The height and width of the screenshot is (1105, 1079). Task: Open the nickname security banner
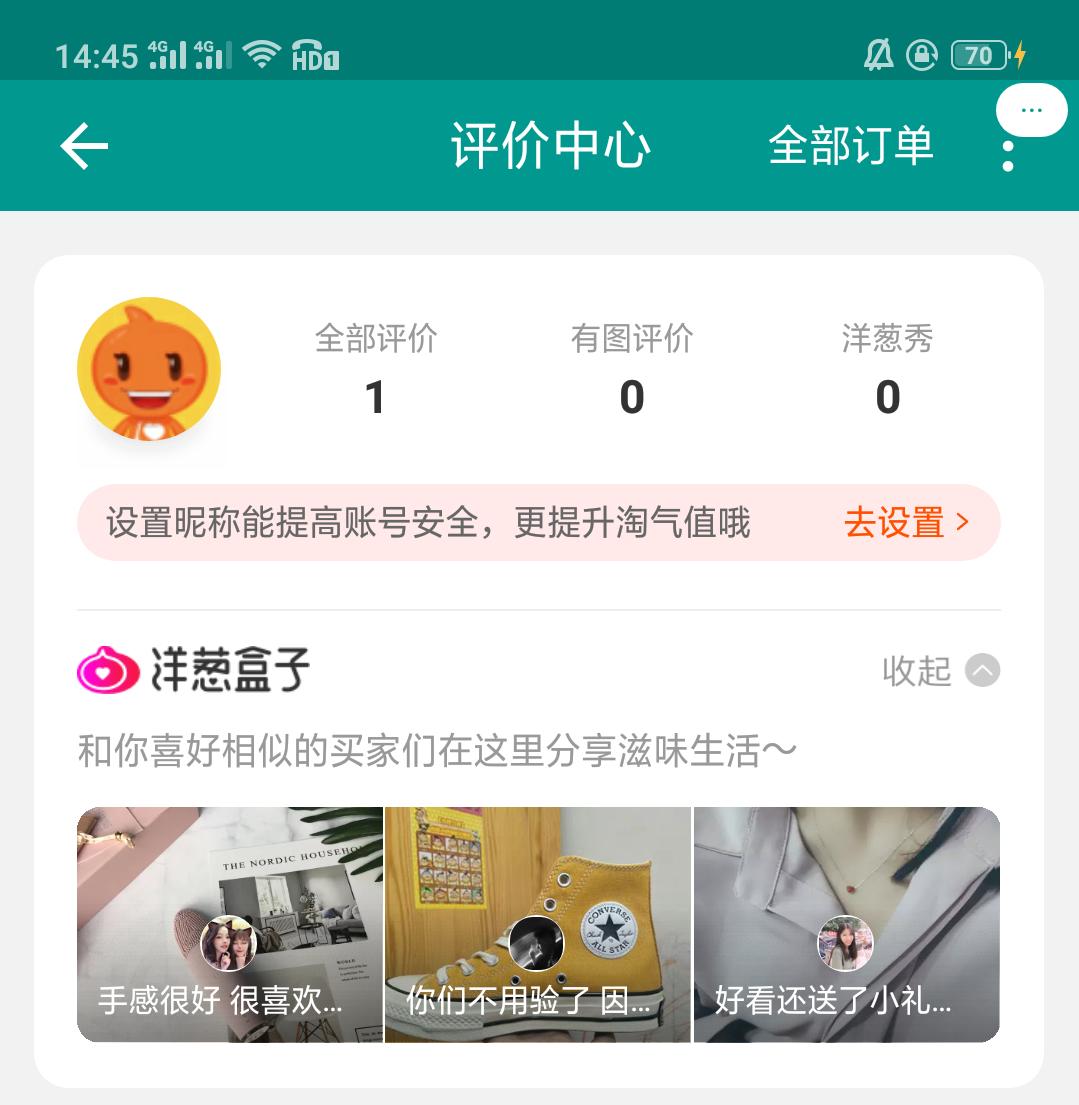[x=430, y=522]
